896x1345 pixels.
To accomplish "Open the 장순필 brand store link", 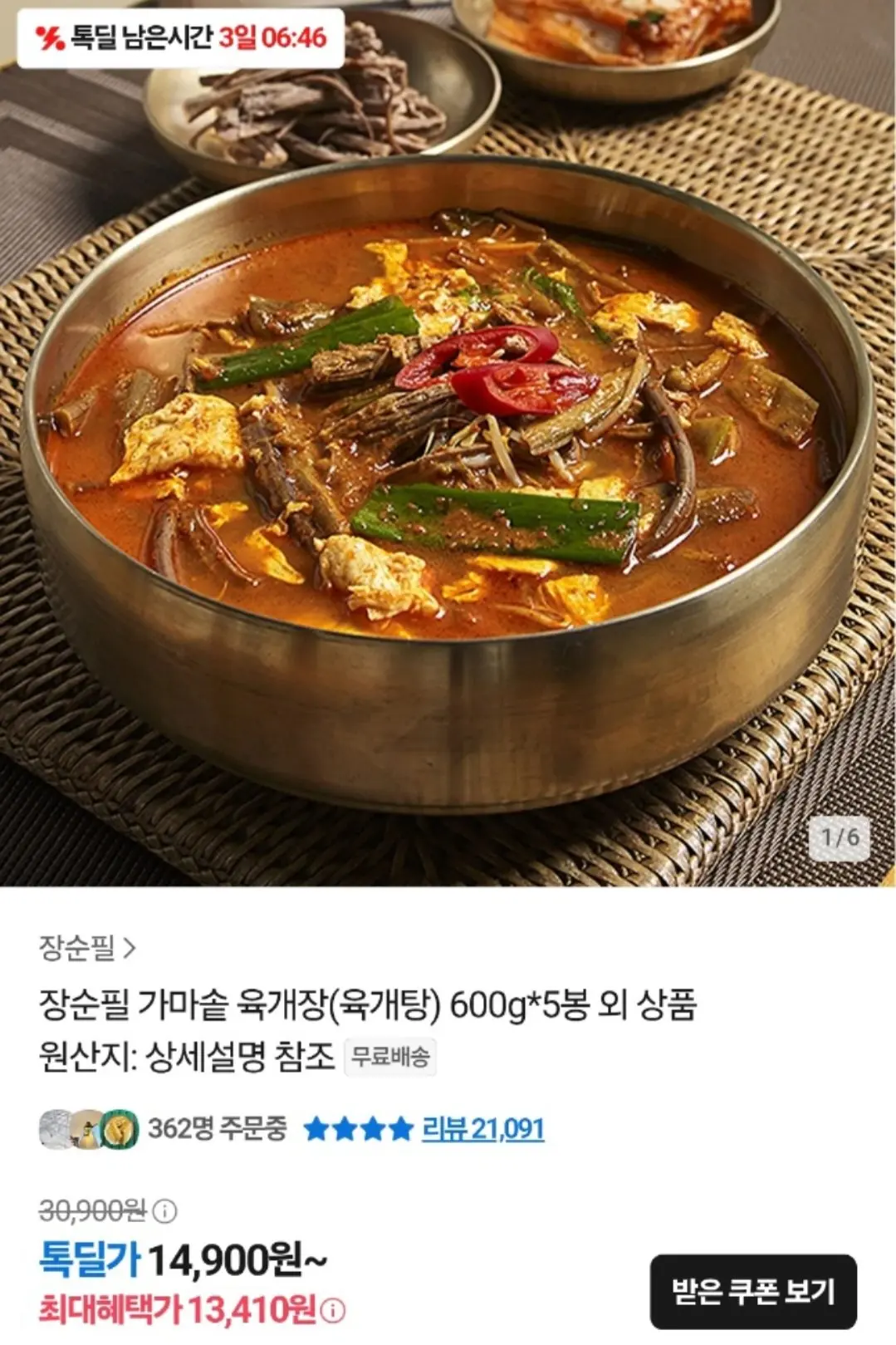I will click(86, 947).
